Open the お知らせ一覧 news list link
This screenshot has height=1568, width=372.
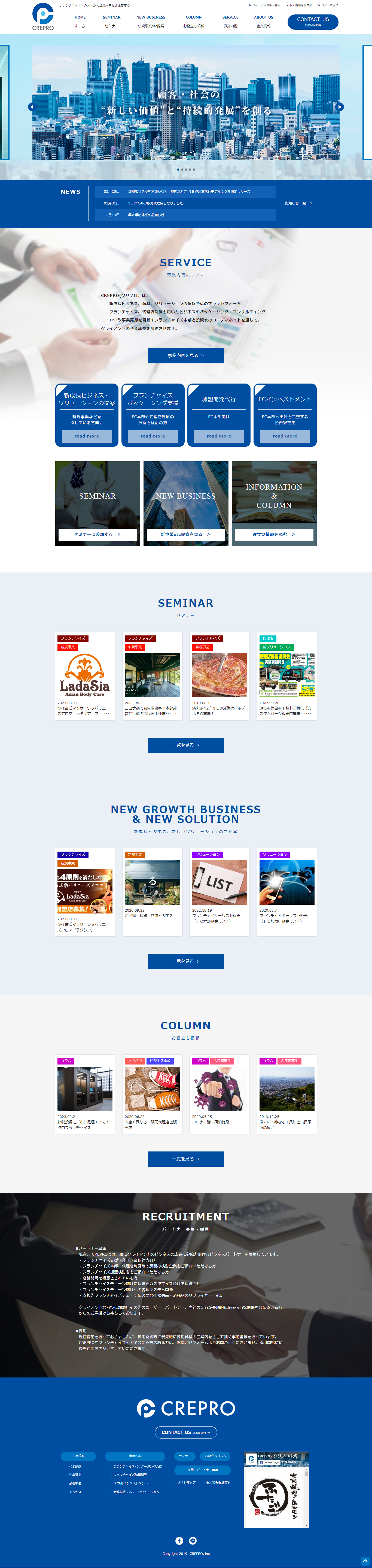pos(298,203)
